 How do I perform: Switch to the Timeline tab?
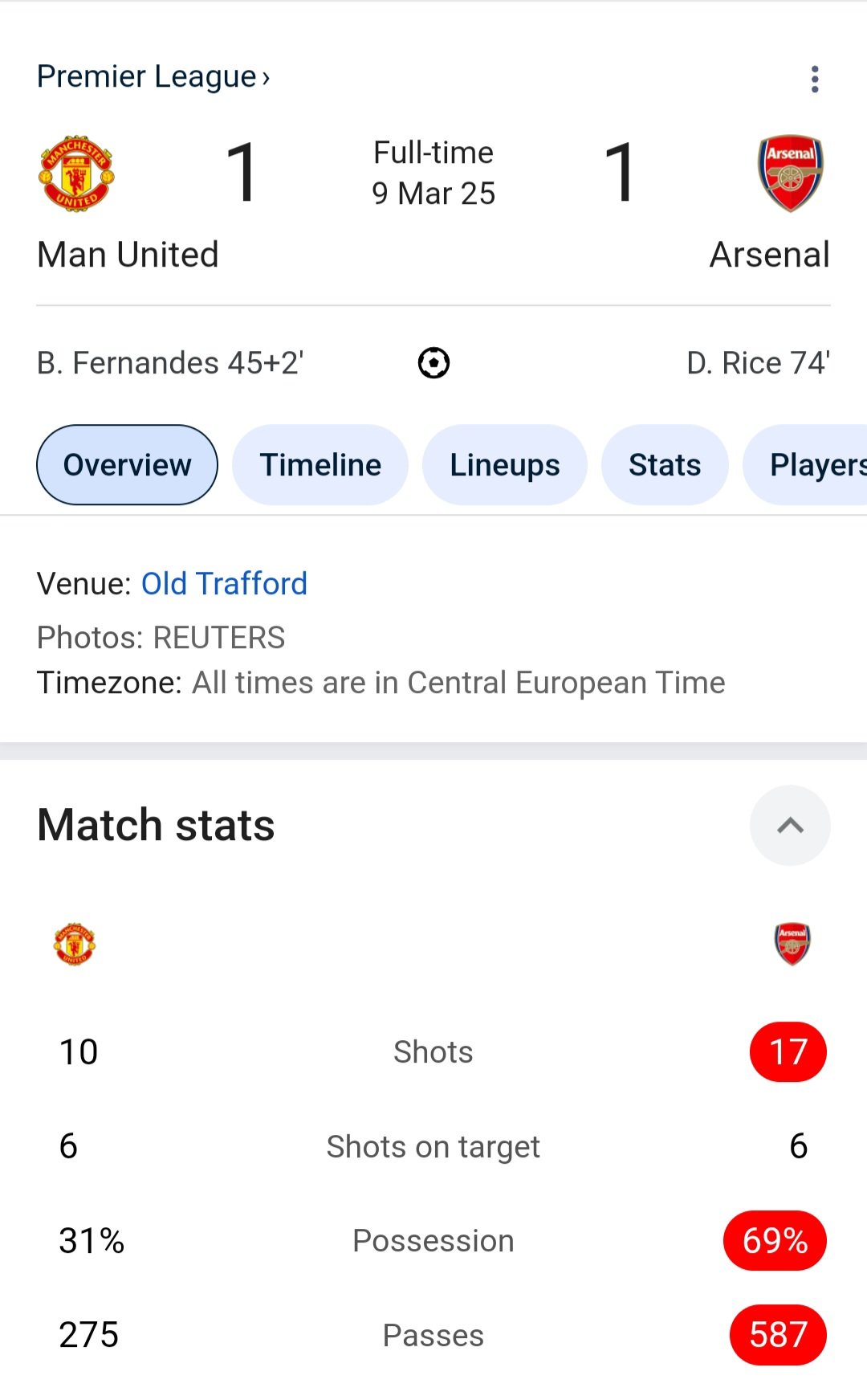coord(320,465)
